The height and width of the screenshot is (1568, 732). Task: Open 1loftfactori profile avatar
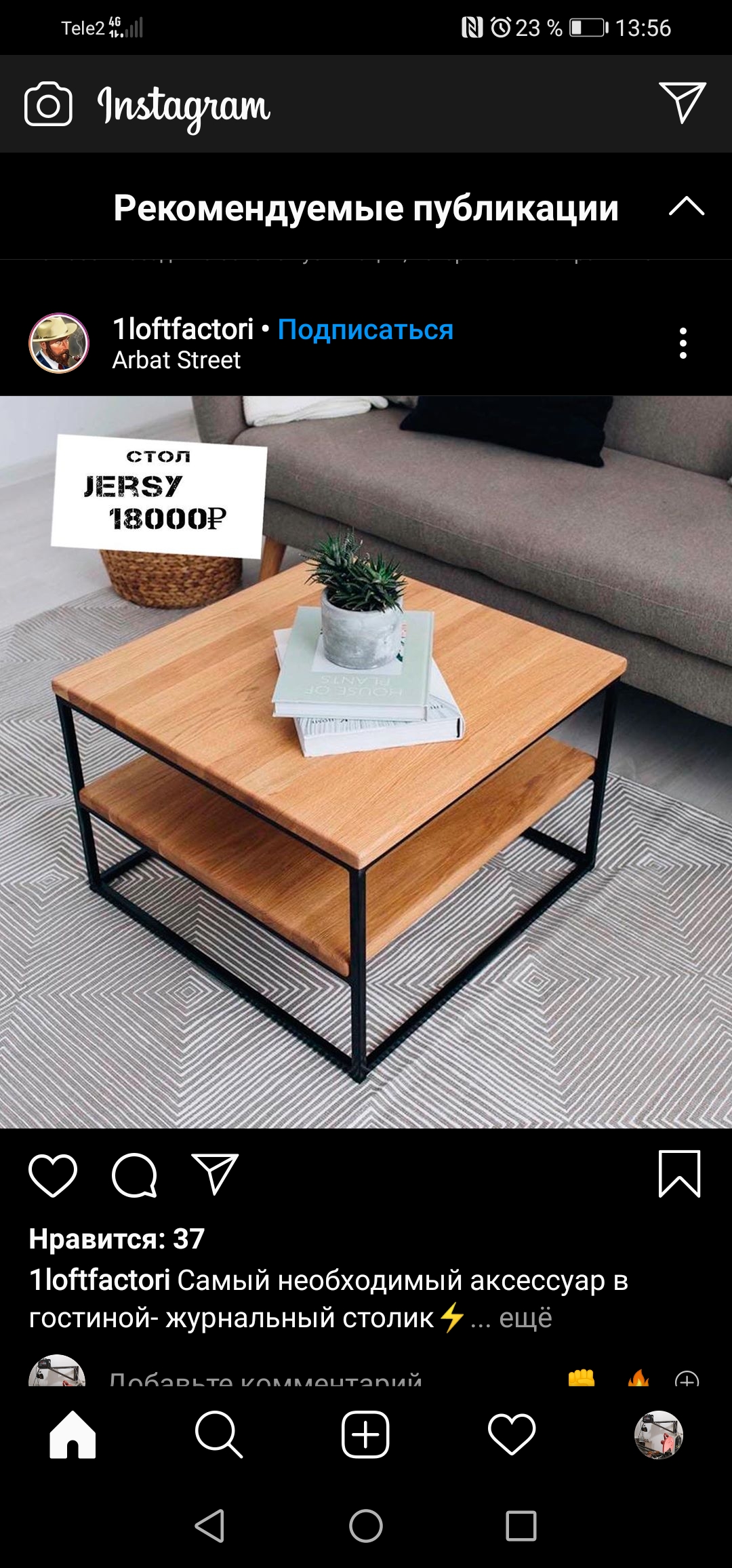59,343
